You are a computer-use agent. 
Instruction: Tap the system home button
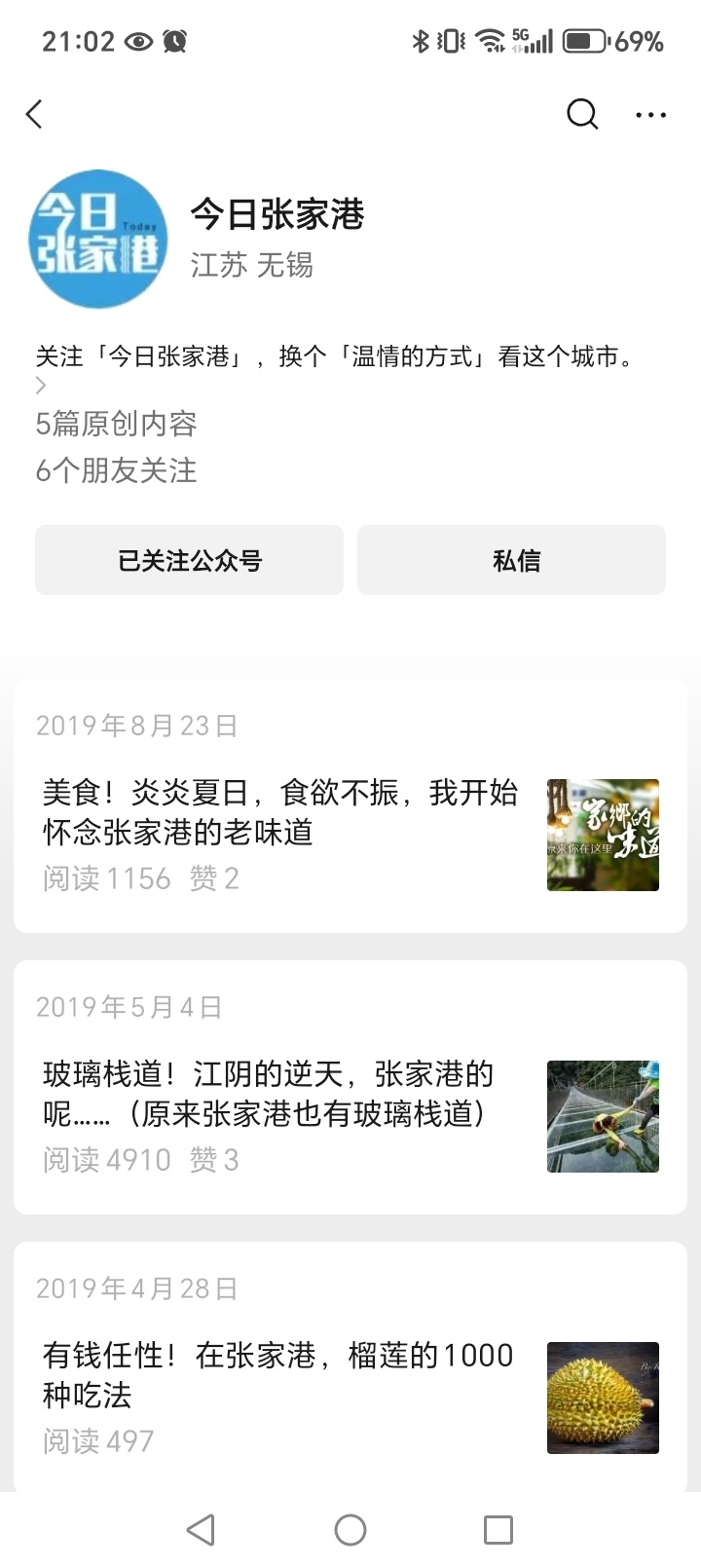pos(350,1529)
